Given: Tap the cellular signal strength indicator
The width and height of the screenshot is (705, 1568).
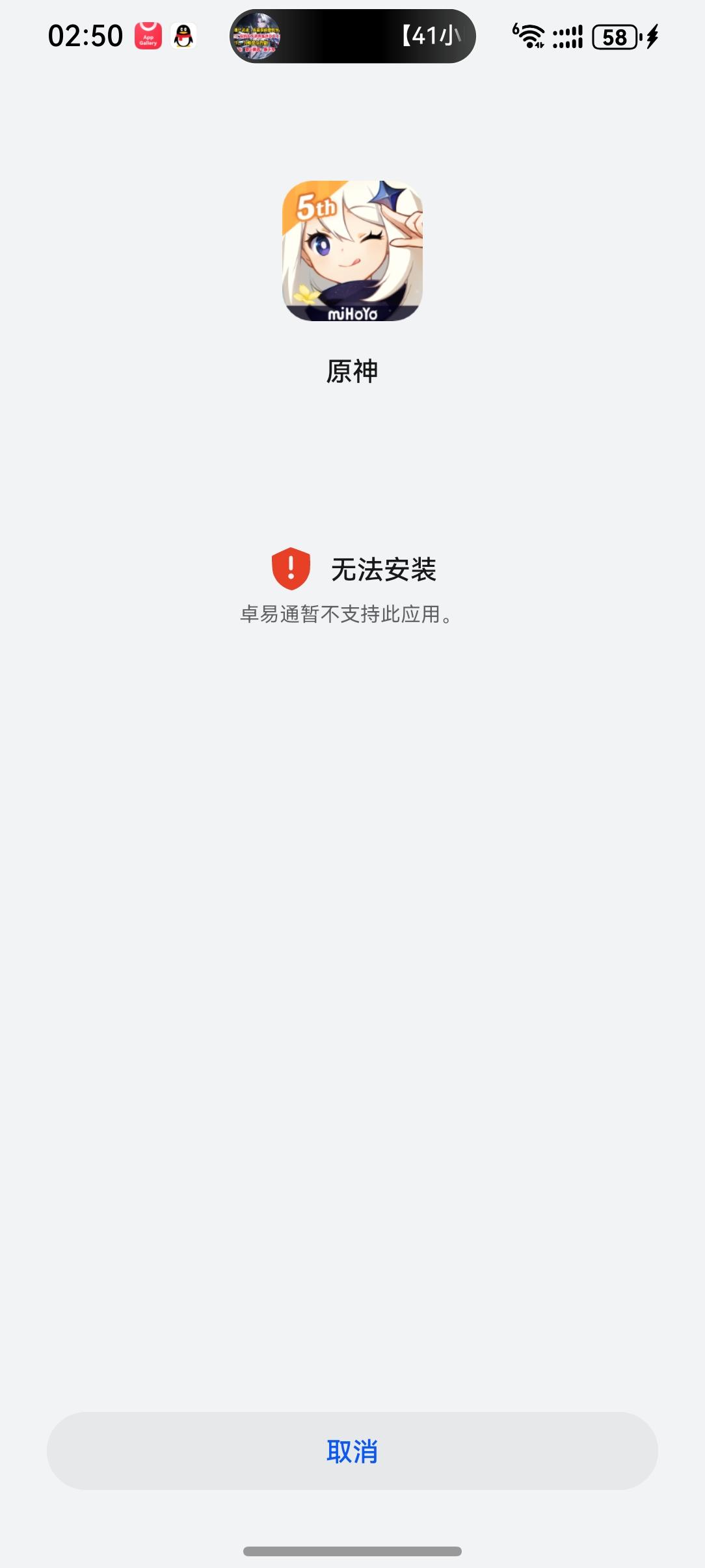Looking at the screenshot, I should [568, 38].
